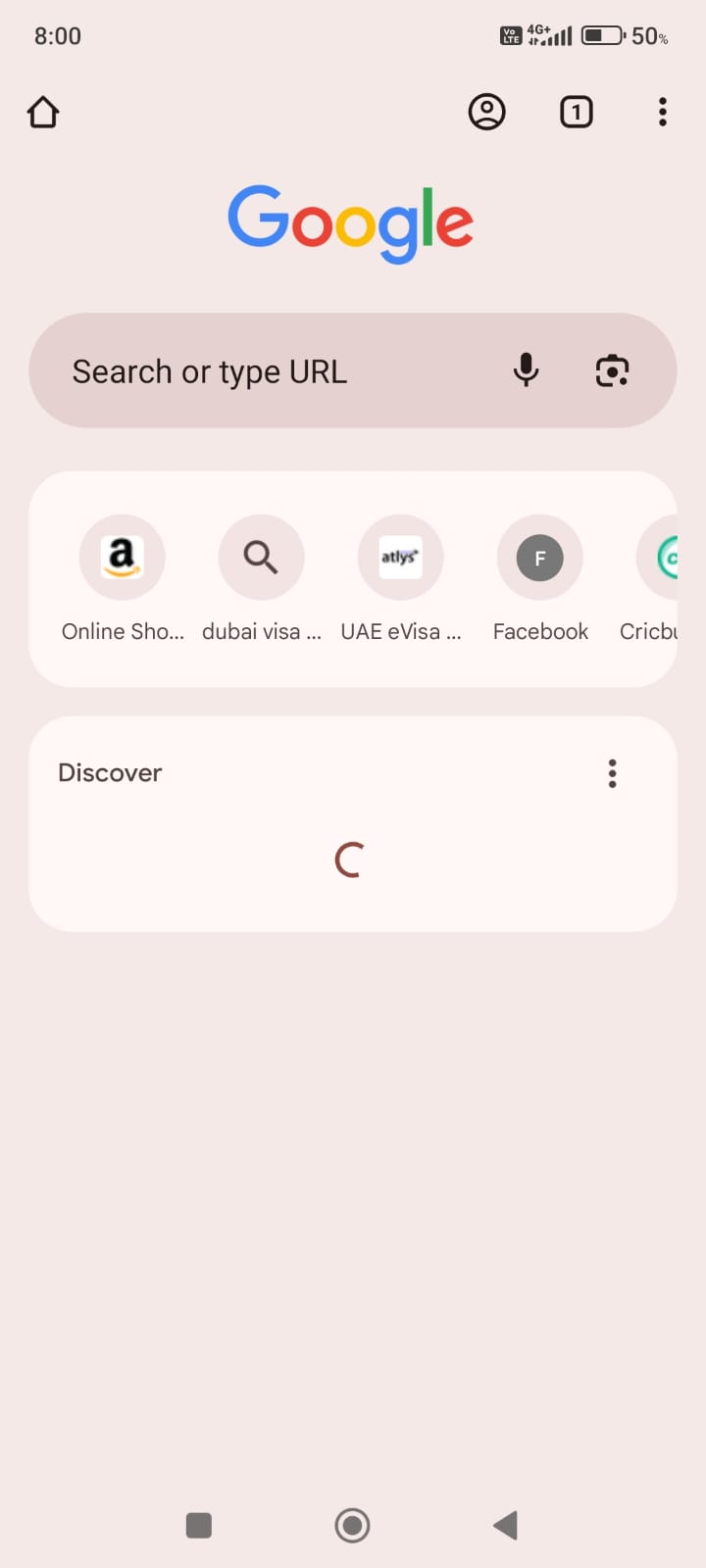Open the Discover options menu

[x=612, y=773]
